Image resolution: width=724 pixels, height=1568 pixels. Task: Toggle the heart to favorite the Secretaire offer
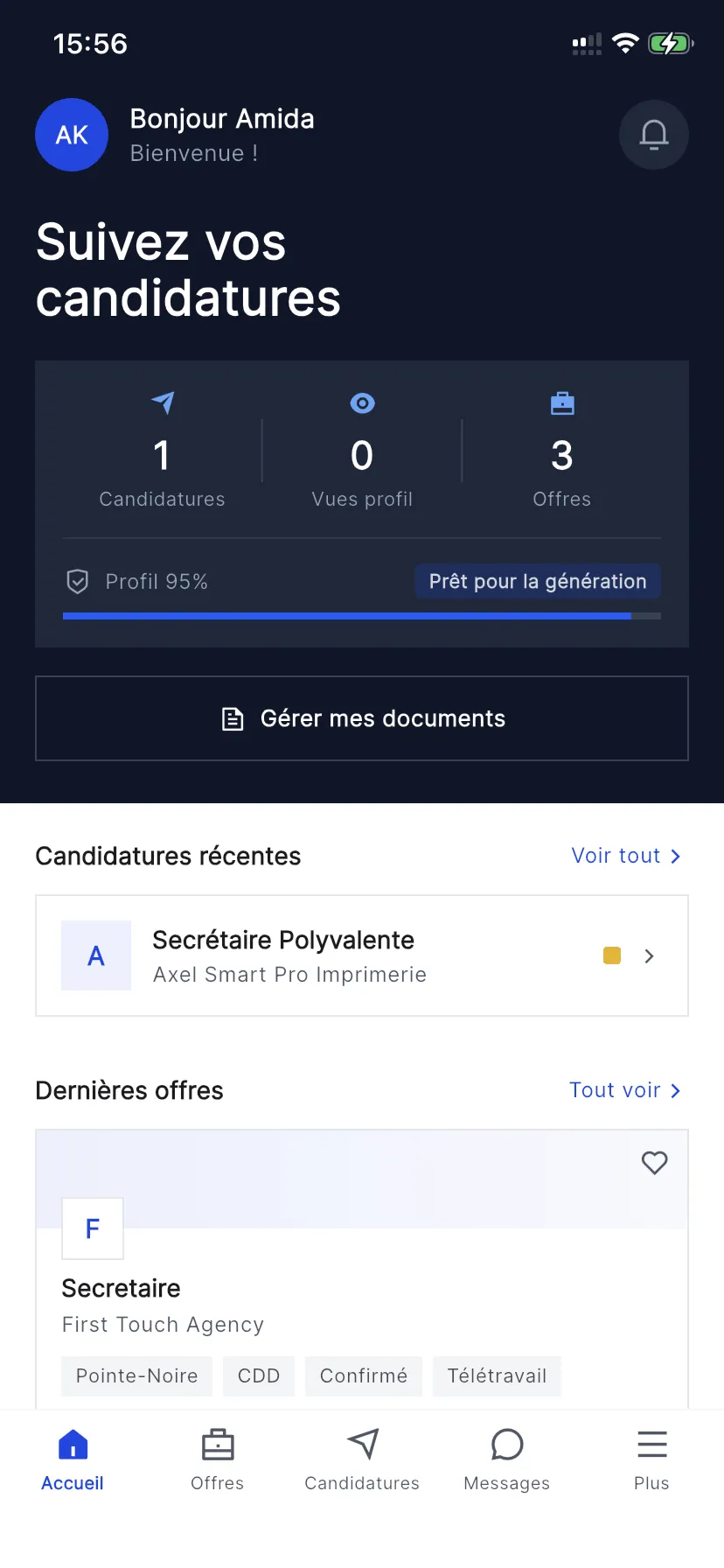click(653, 1163)
